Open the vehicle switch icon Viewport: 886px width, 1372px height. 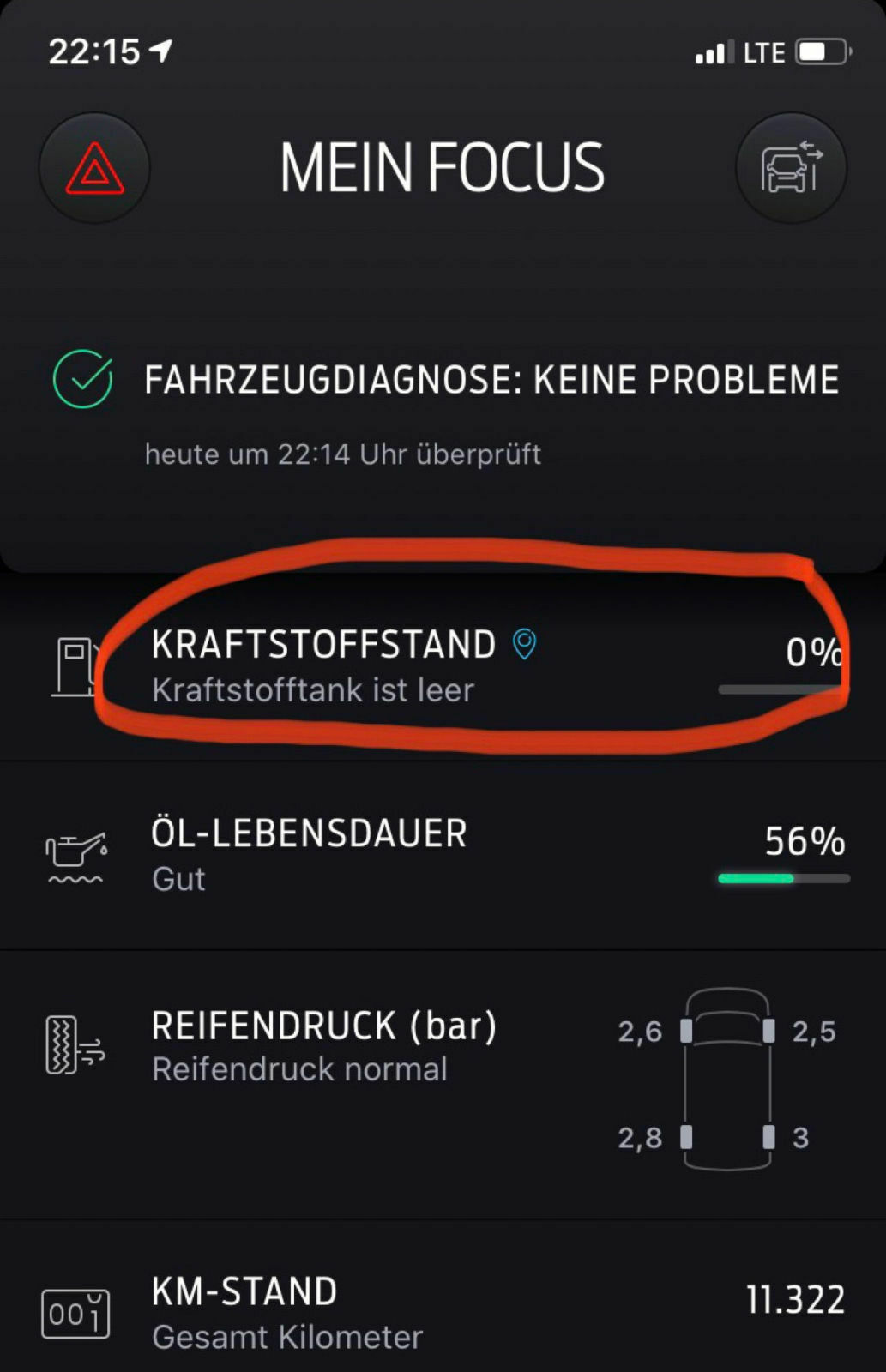(x=791, y=168)
